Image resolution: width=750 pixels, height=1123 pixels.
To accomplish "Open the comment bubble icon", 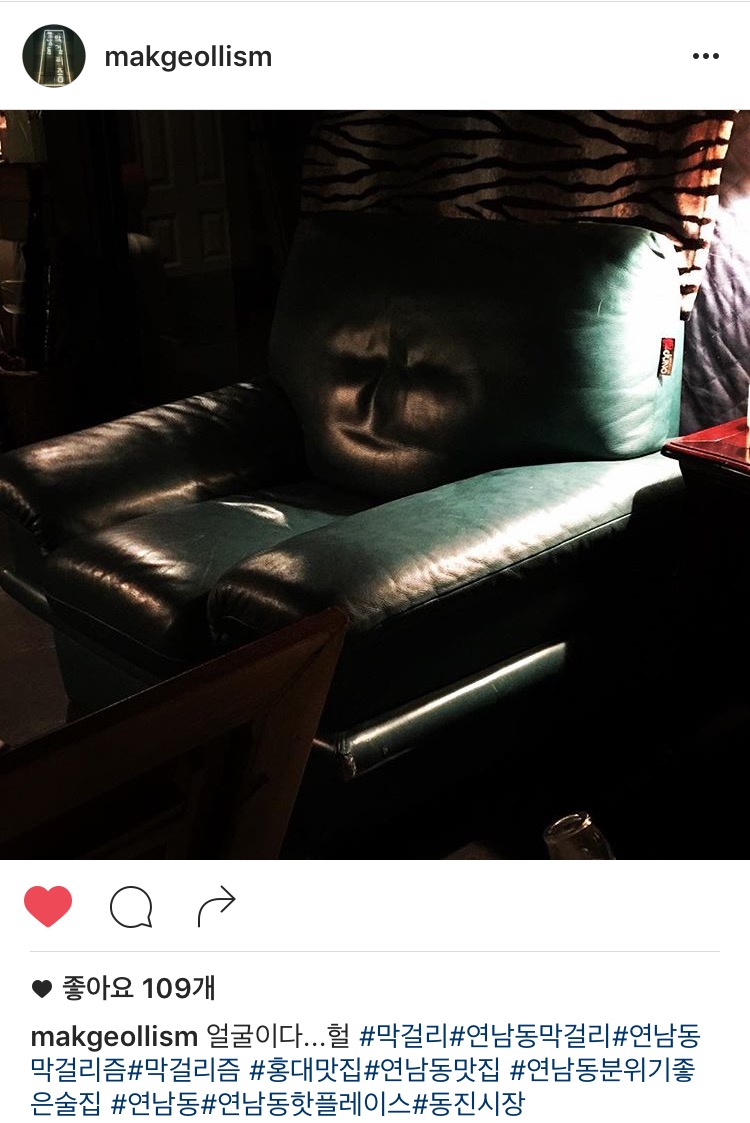I will click(x=131, y=908).
